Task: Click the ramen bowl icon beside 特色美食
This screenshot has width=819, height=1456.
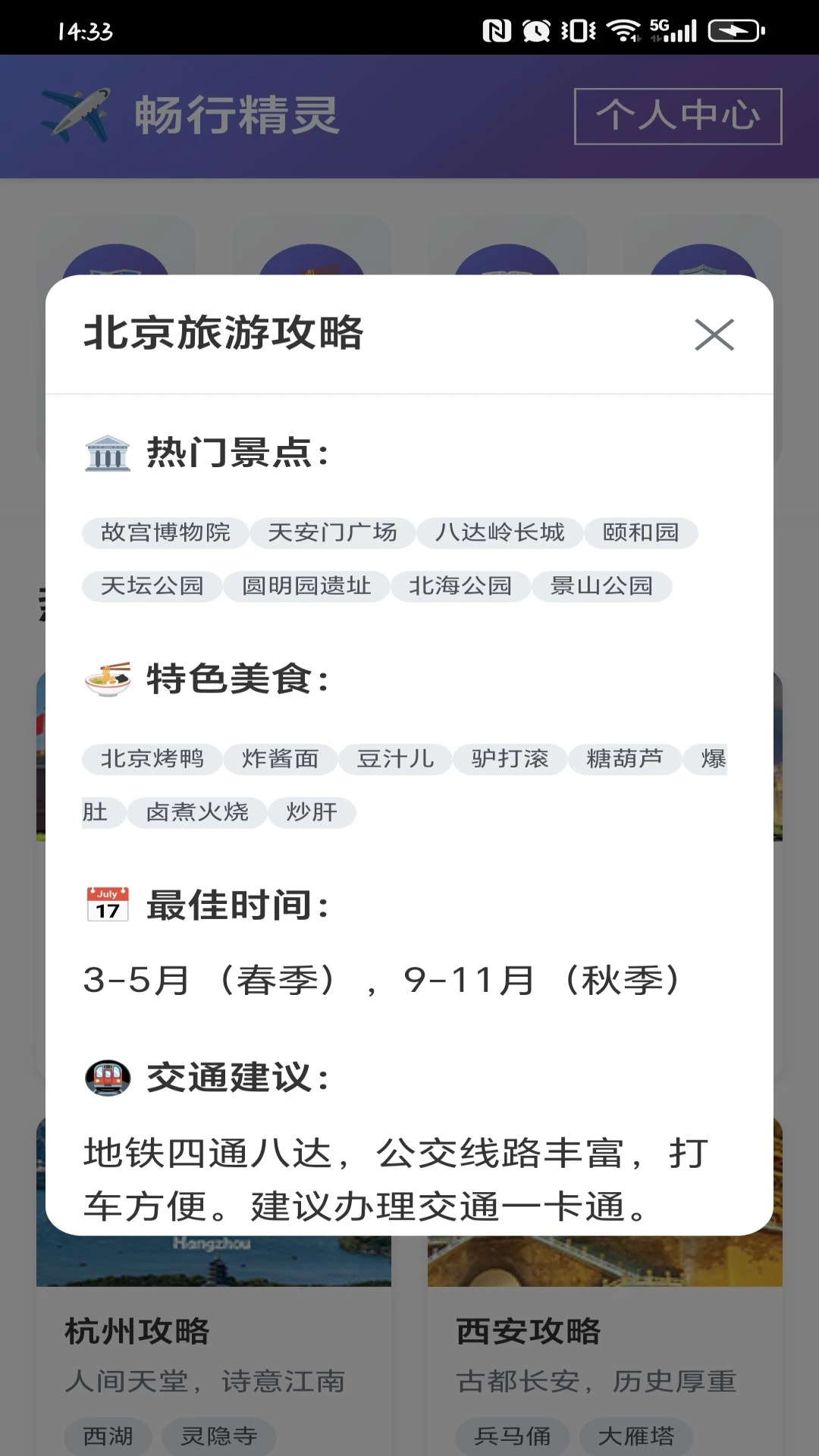Action: coord(107,679)
